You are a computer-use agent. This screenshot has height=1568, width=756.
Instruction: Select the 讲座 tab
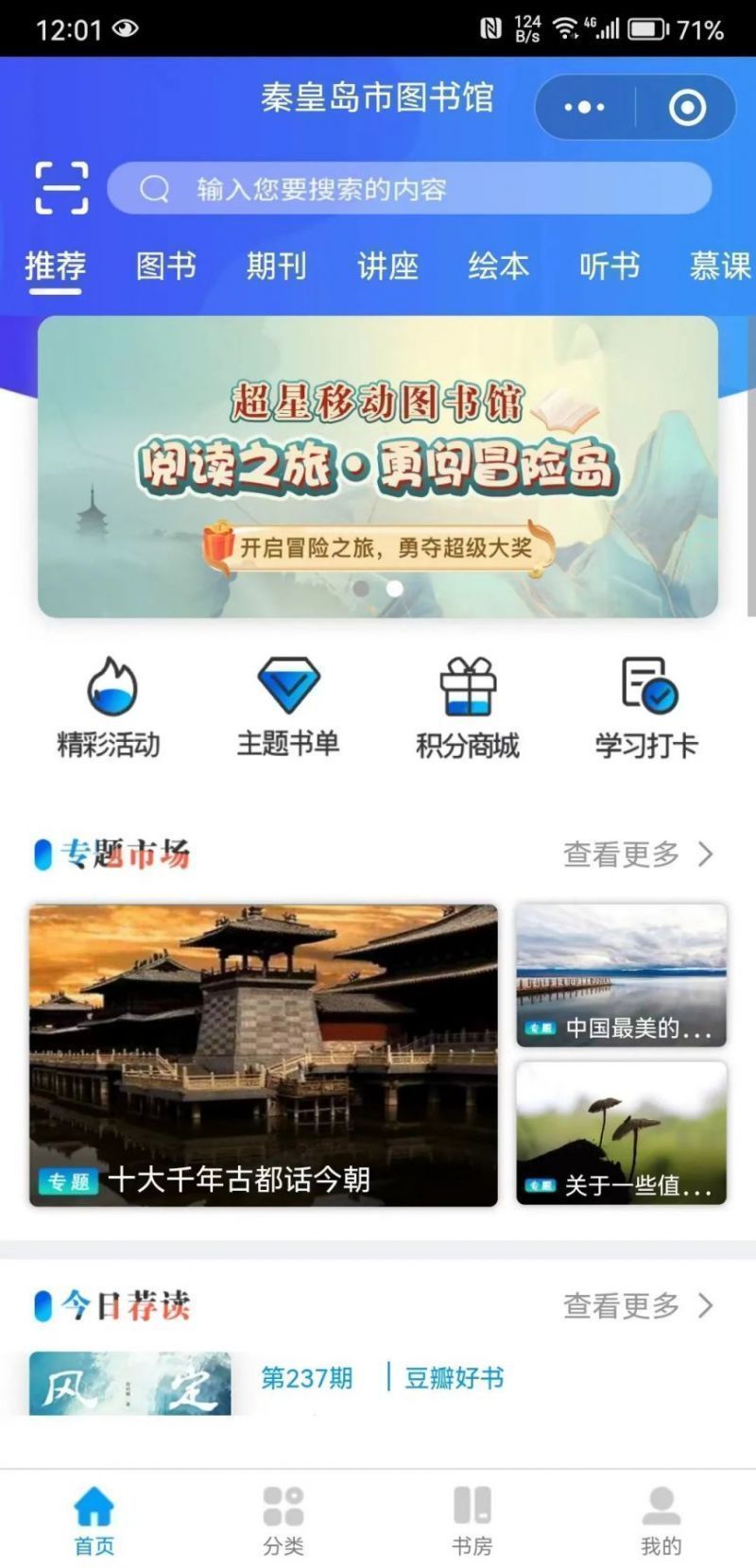(387, 267)
